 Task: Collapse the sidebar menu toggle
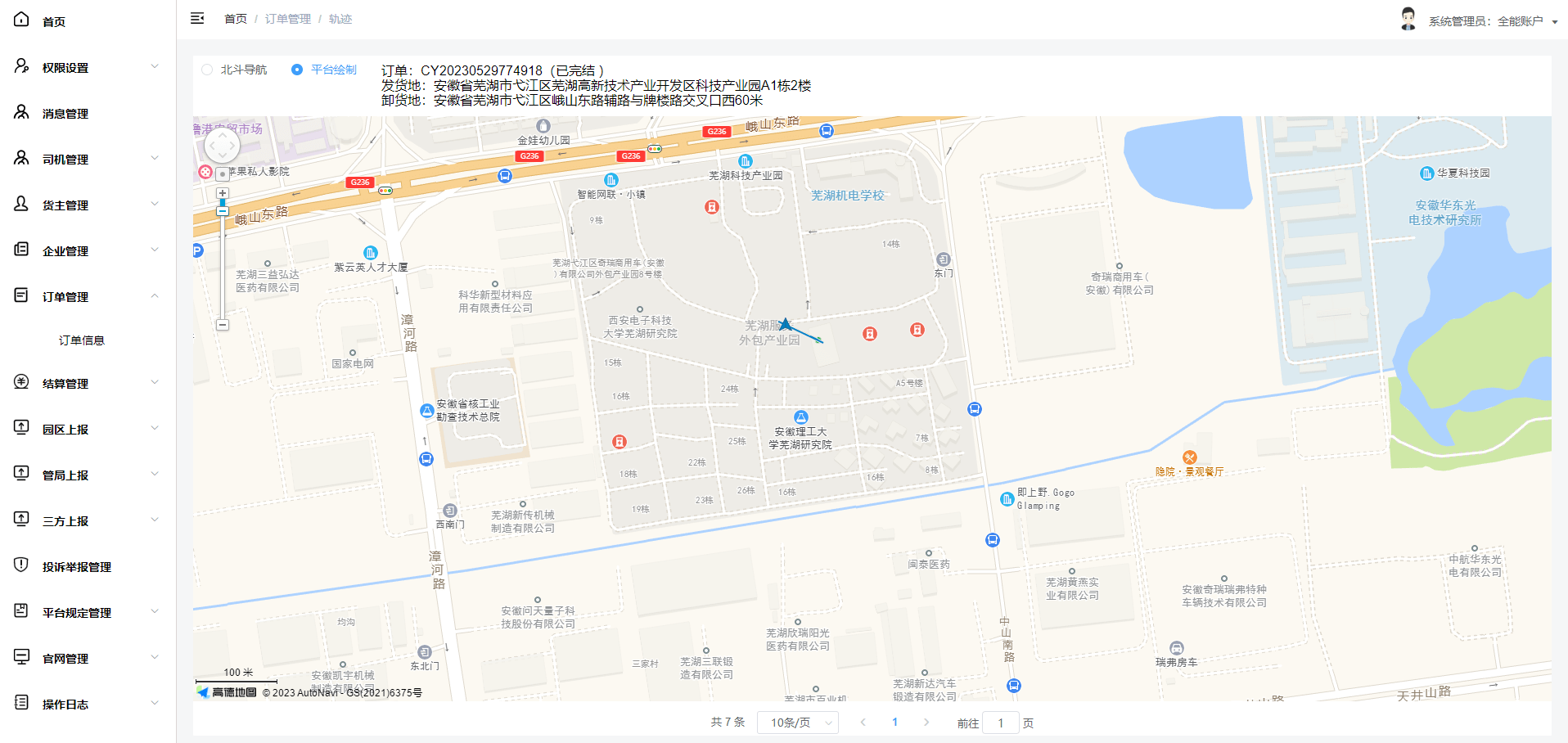[197, 18]
